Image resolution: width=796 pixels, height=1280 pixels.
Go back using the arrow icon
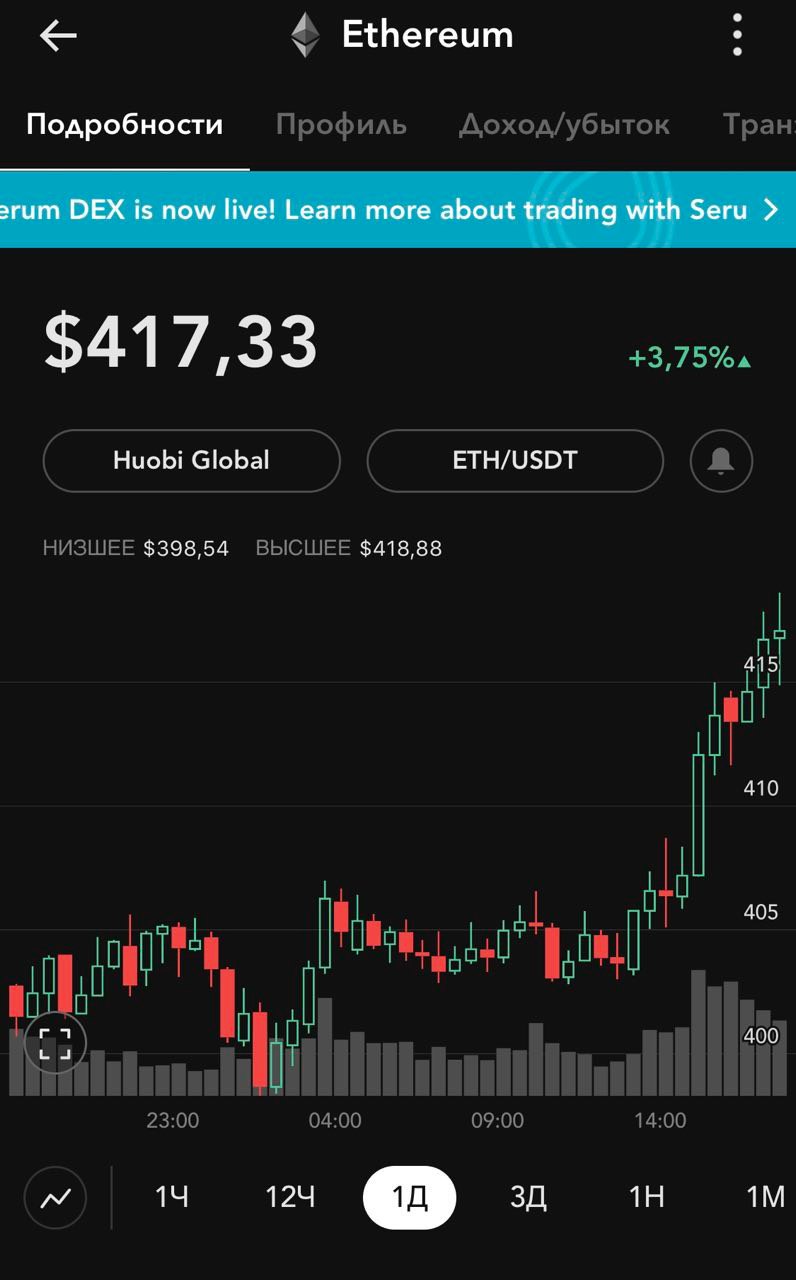58,36
